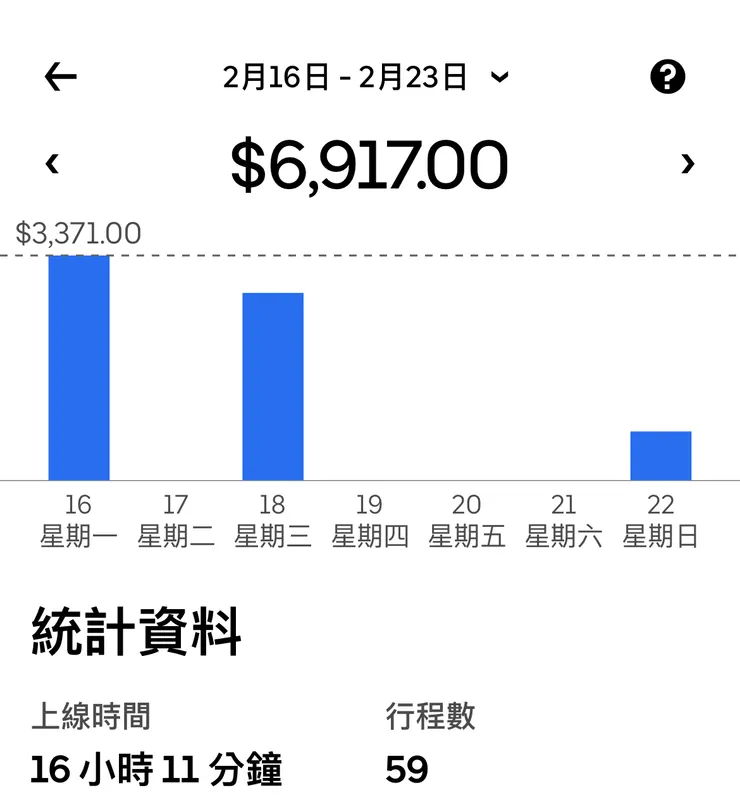Open the date range dropdown 2月16日 - 2月23日
Screen dimensions: 740x807
pyautogui.click(x=345, y=76)
